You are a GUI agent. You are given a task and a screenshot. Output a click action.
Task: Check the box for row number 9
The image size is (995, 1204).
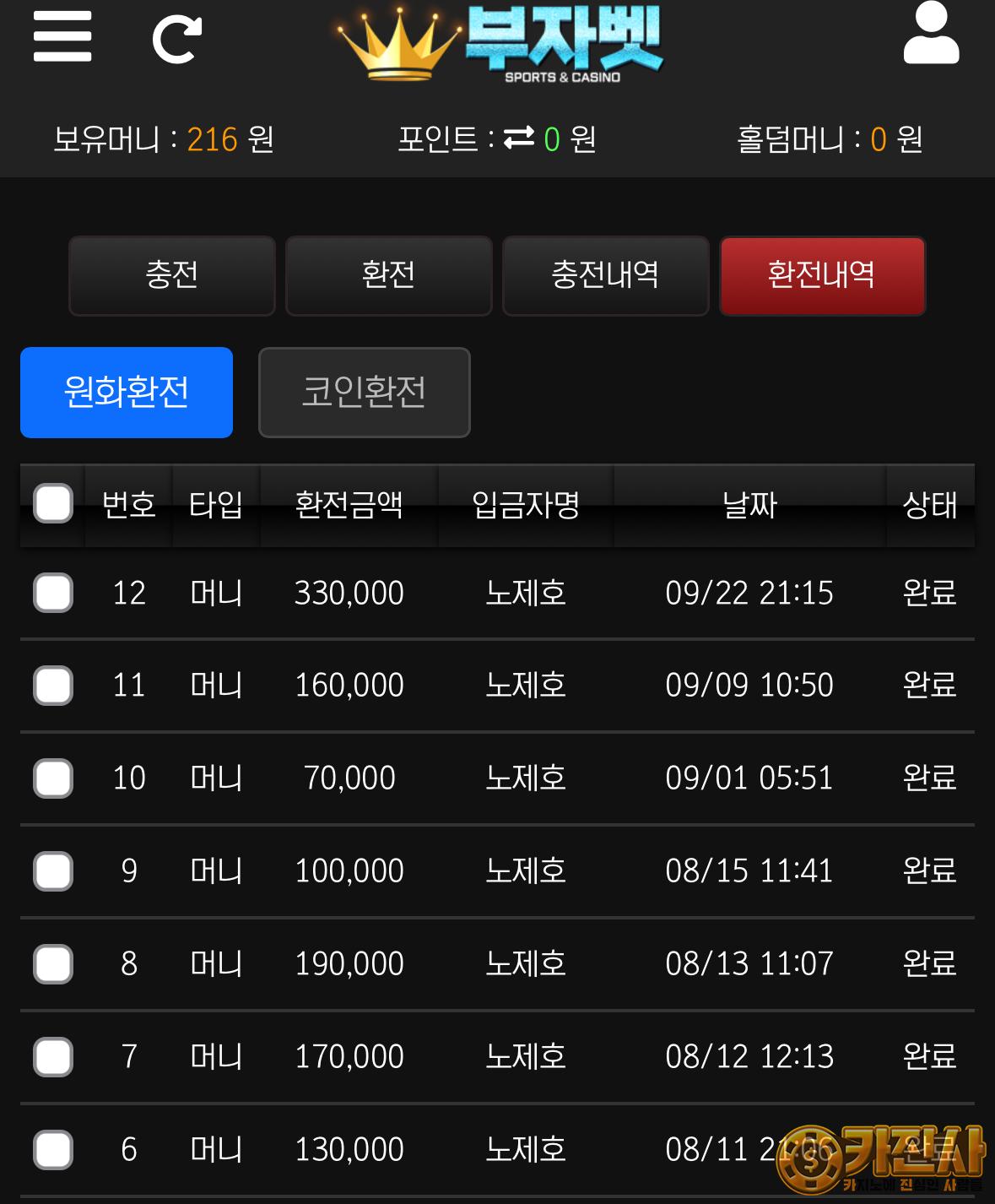52,870
